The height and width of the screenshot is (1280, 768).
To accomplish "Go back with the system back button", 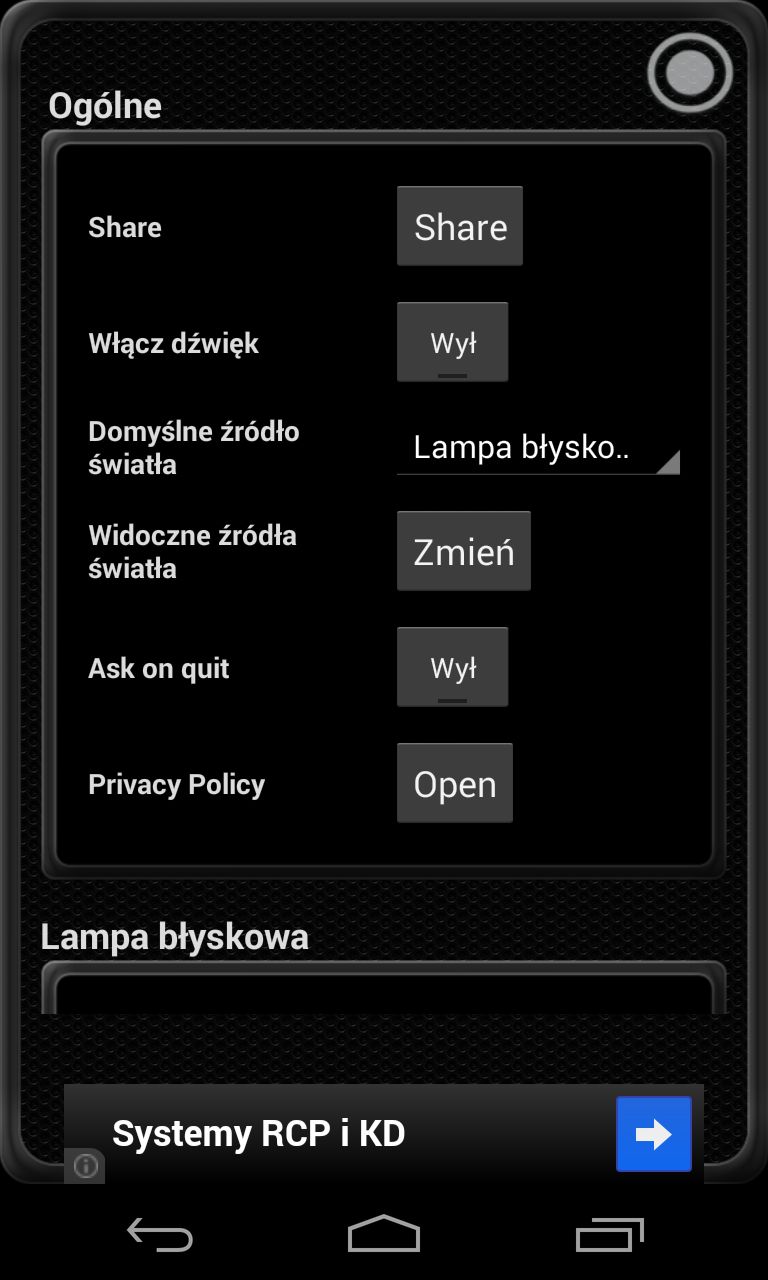I will (160, 1235).
